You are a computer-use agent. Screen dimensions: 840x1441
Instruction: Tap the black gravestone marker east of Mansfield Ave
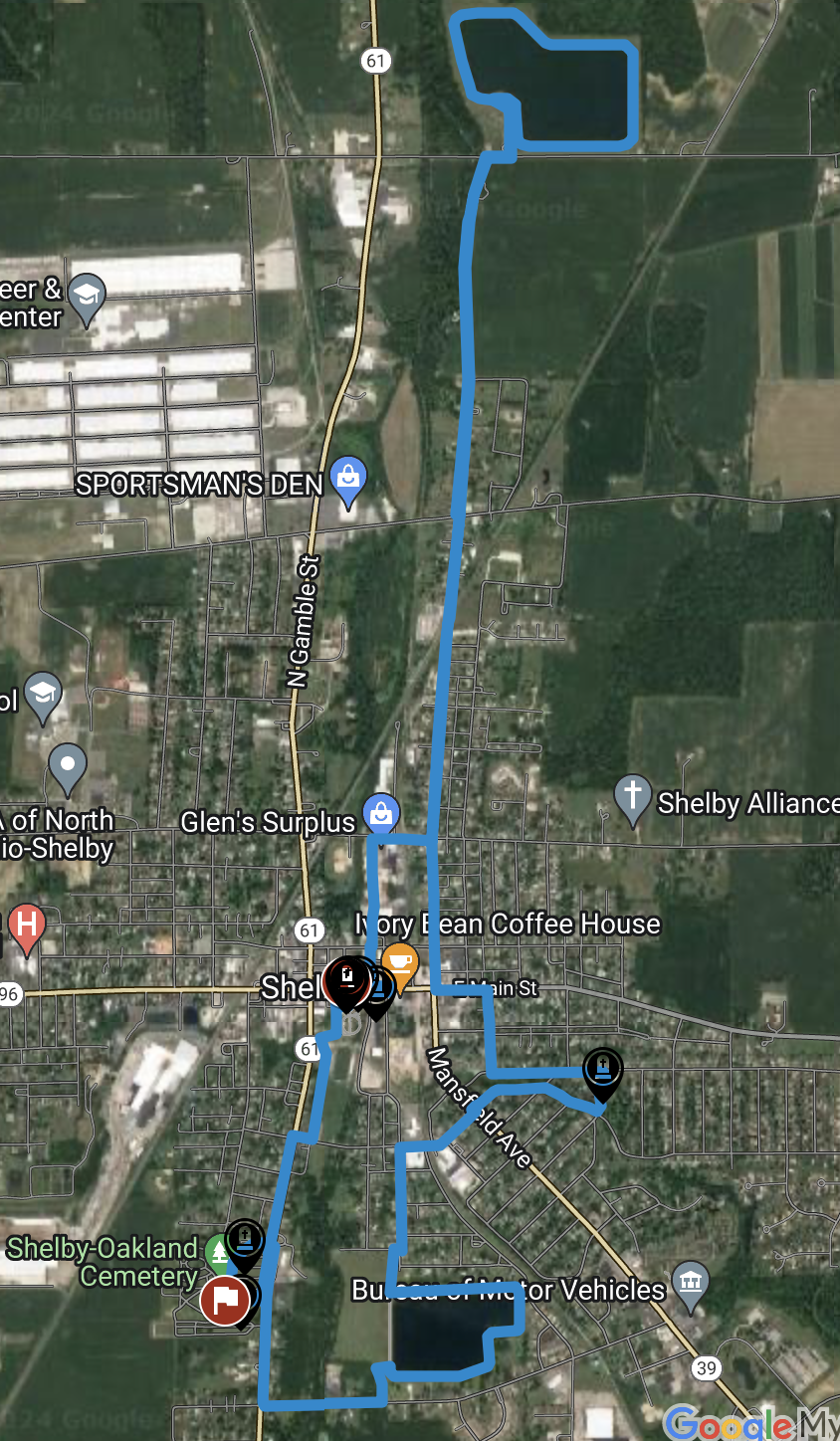602,1073
